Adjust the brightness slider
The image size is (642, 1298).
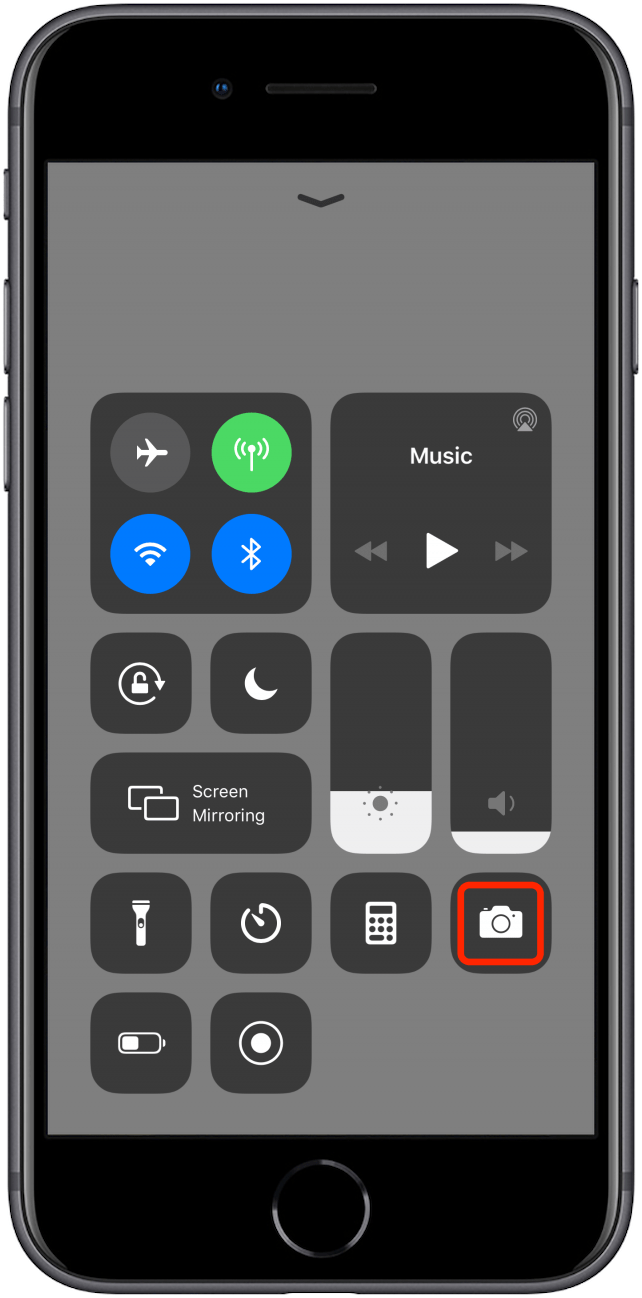pos(381,743)
